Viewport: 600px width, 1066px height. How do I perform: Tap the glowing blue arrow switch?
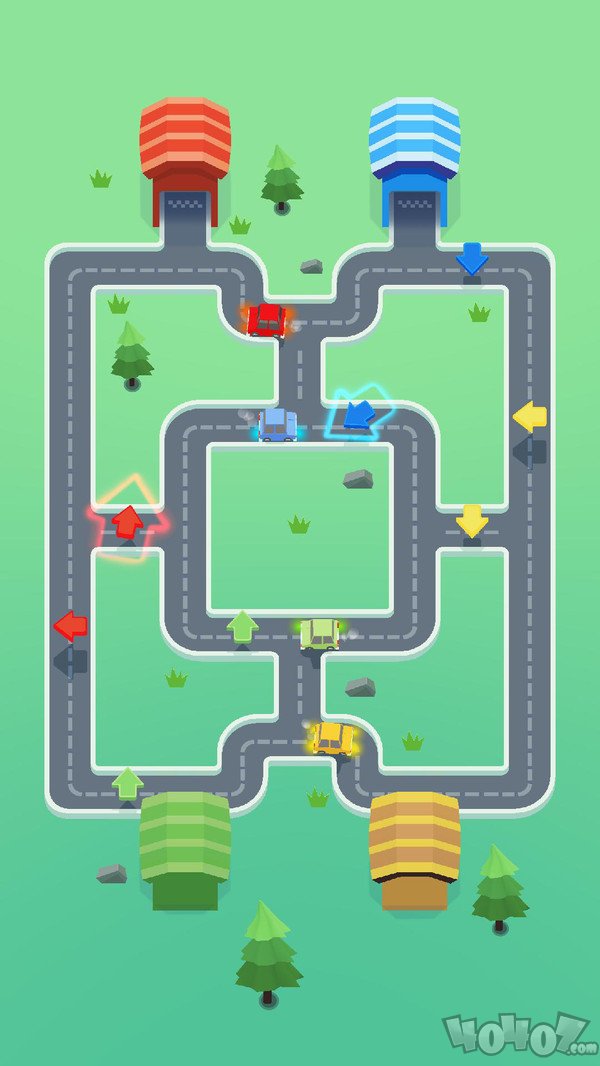[x=354, y=413]
